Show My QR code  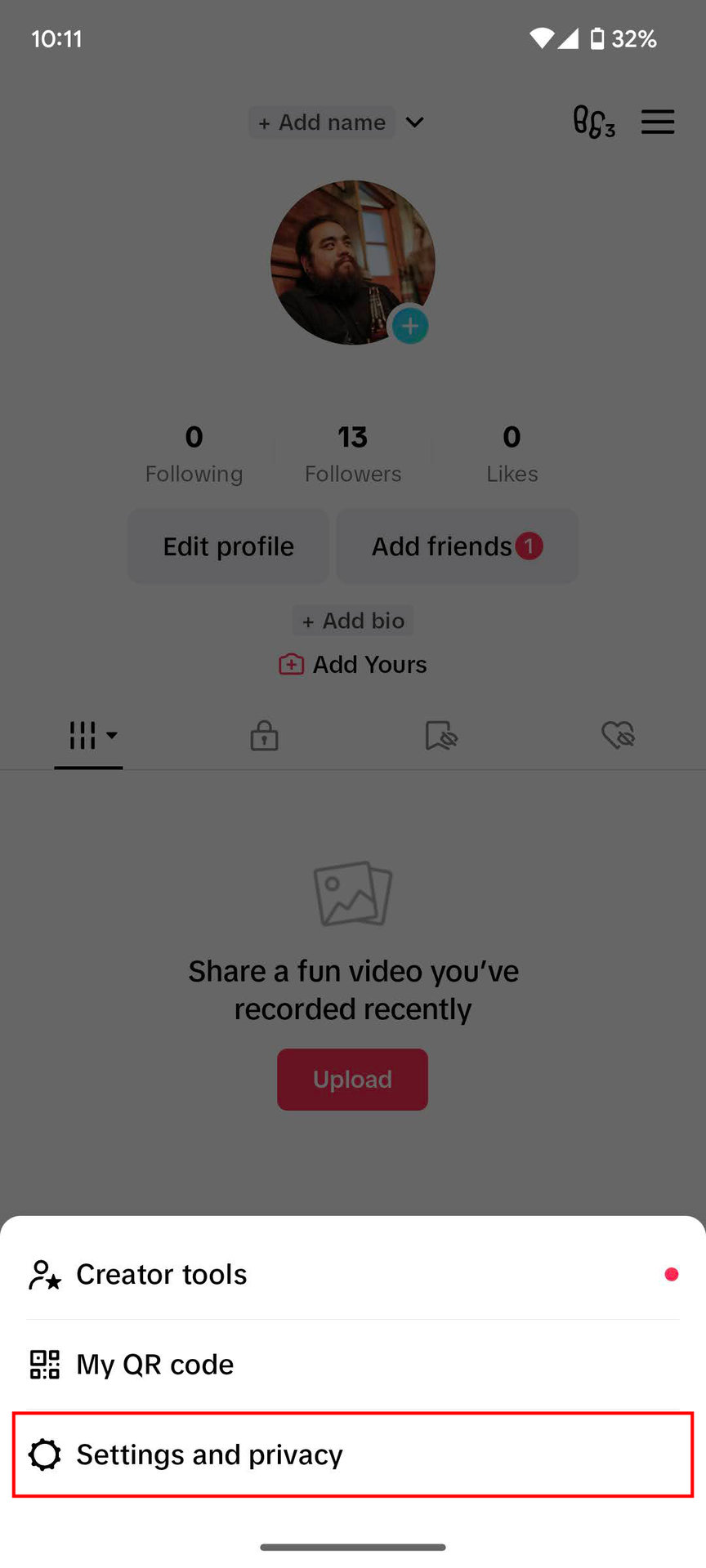point(155,1365)
